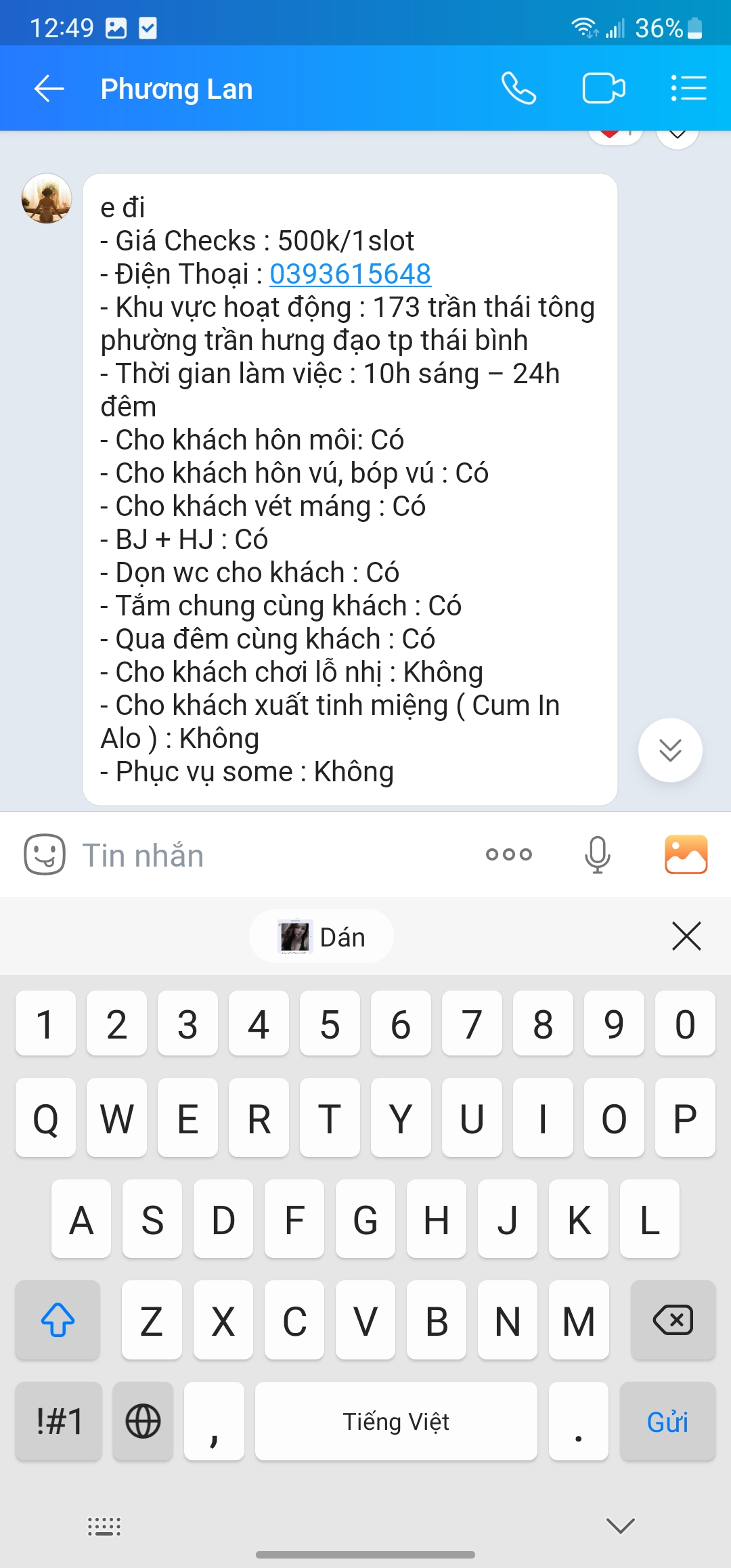The image size is (731, 1568).
Task: Dismiss the clipboard paste suggestion
Action: 686,936
